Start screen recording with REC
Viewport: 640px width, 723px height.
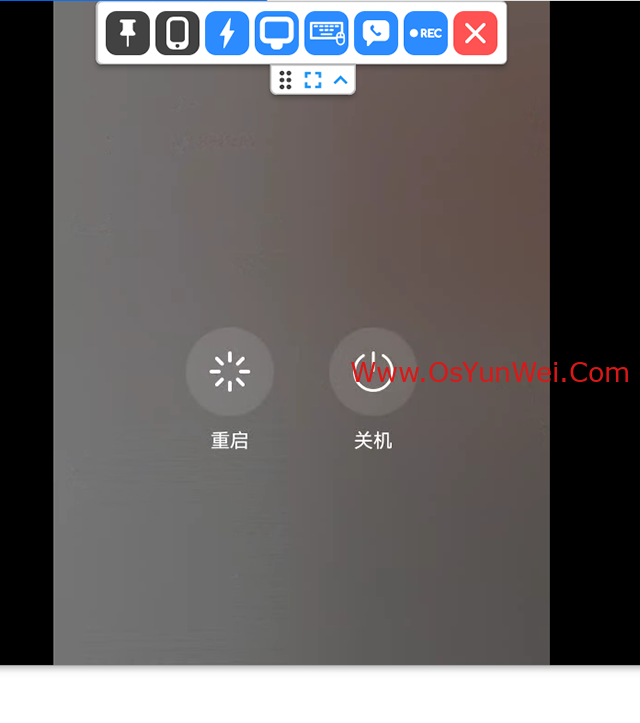pos(426,33)
